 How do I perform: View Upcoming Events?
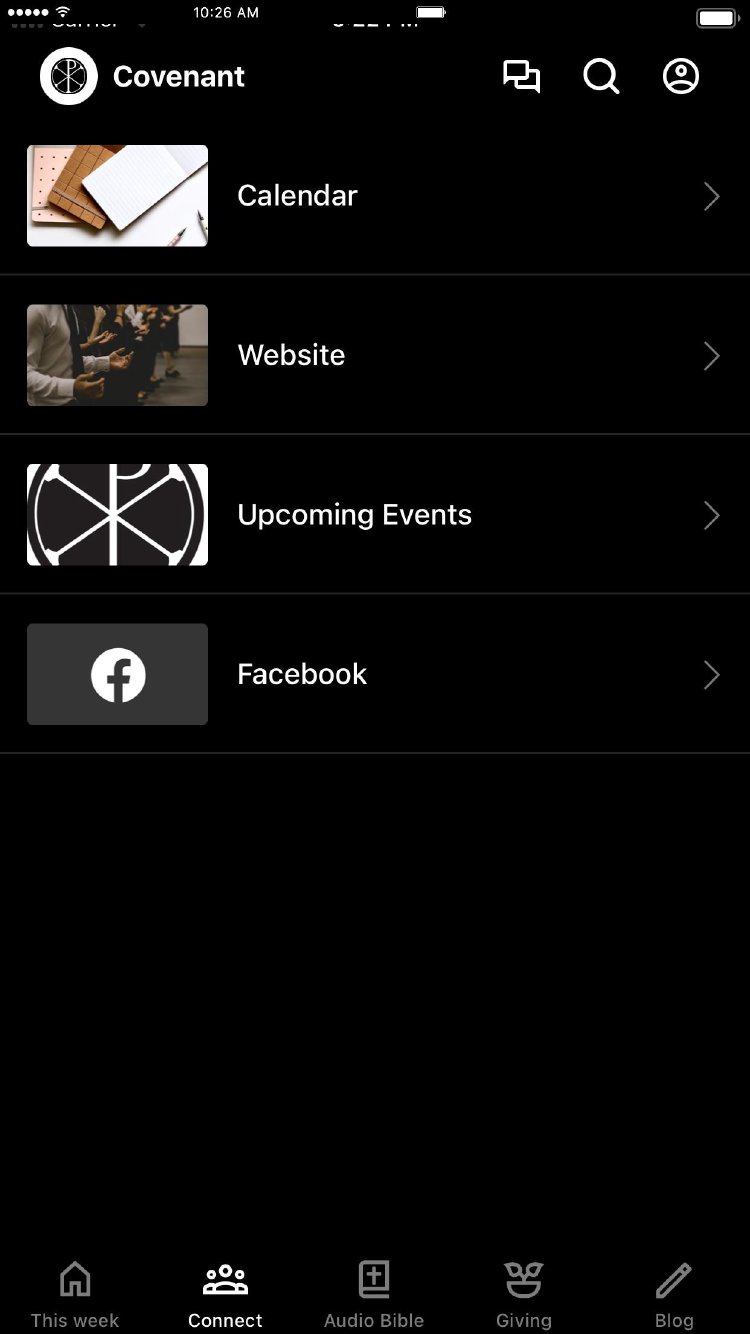[x=375, y=515]
